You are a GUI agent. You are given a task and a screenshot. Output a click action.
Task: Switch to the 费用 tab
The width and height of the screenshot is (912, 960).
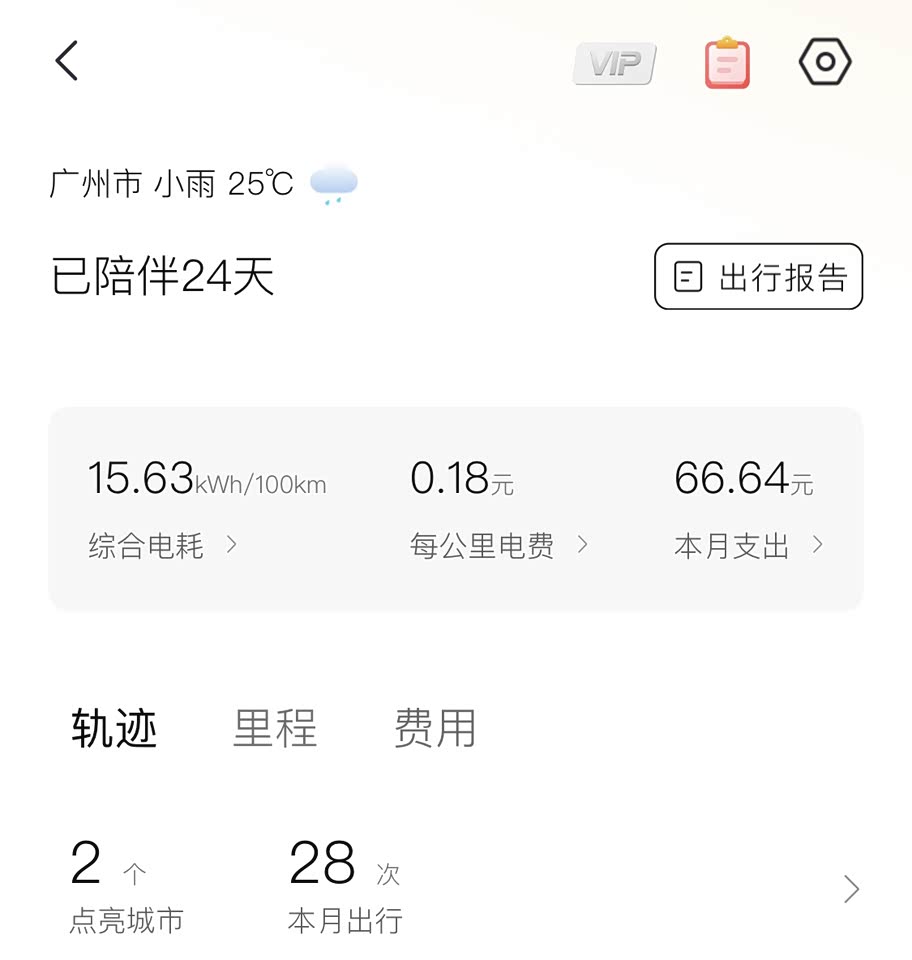pyautogui.click(x=435, y=728)
